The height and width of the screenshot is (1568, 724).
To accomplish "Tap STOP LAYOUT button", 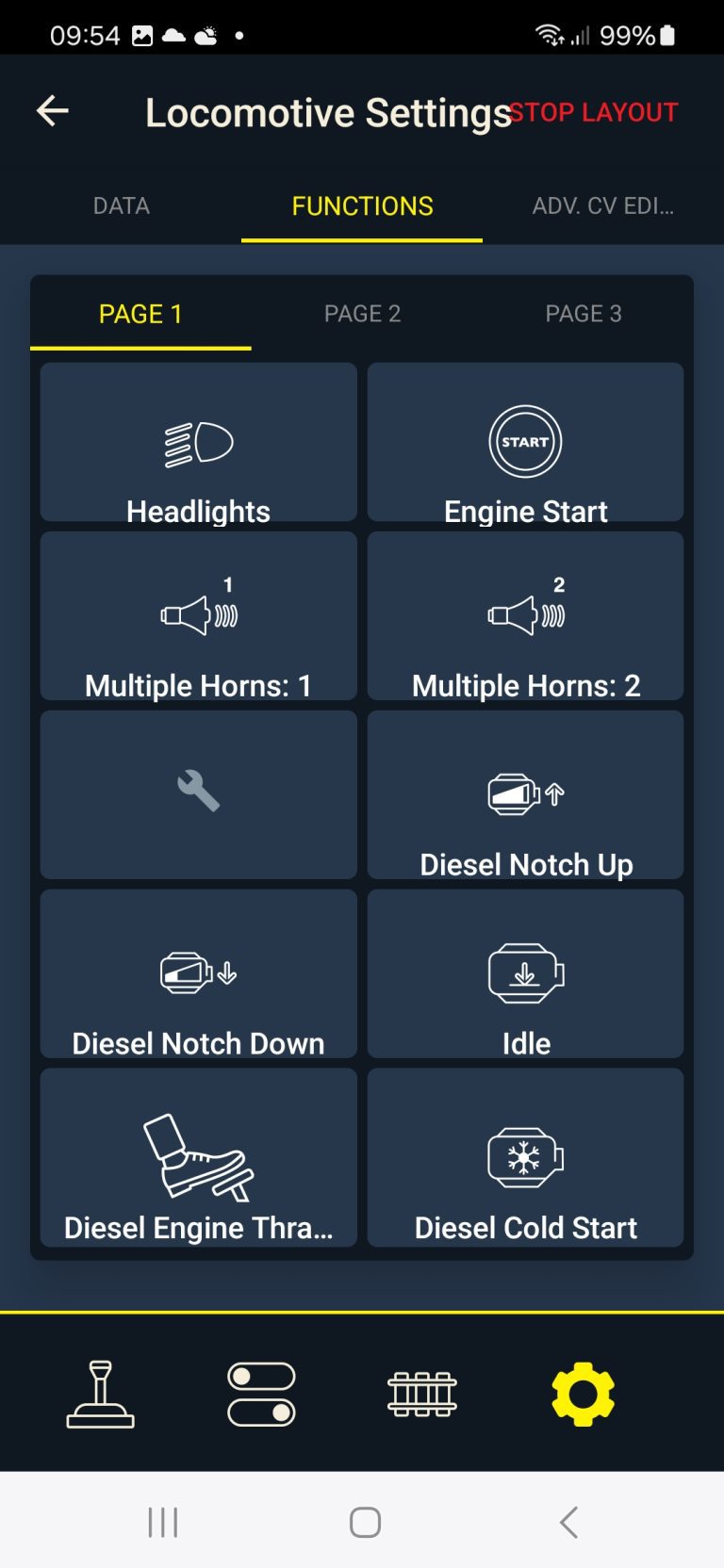I will click(x=594, y=112).
